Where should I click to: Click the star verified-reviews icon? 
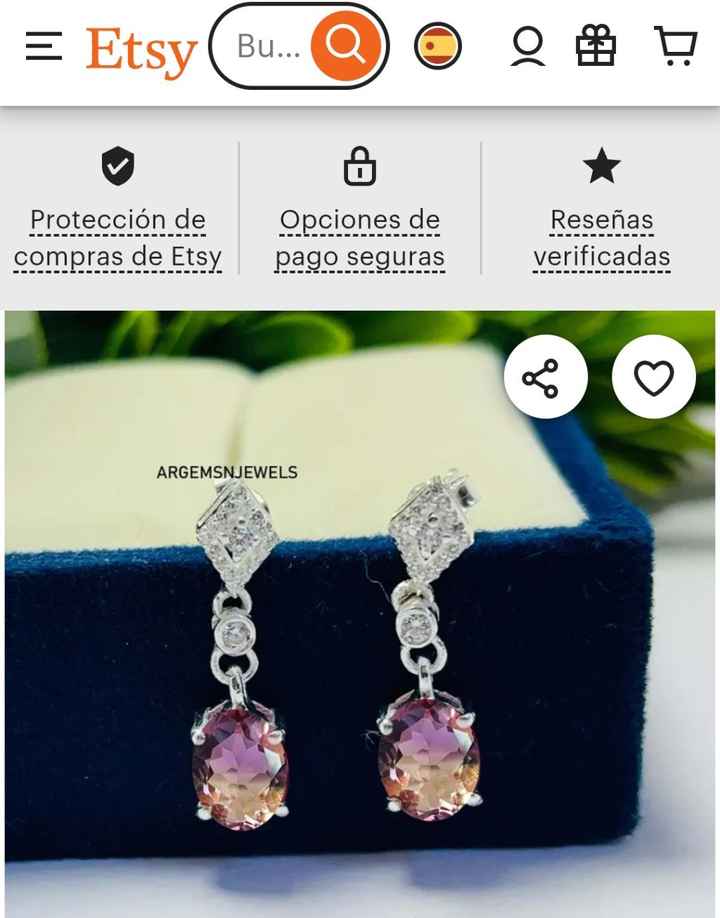pos(603,167)
